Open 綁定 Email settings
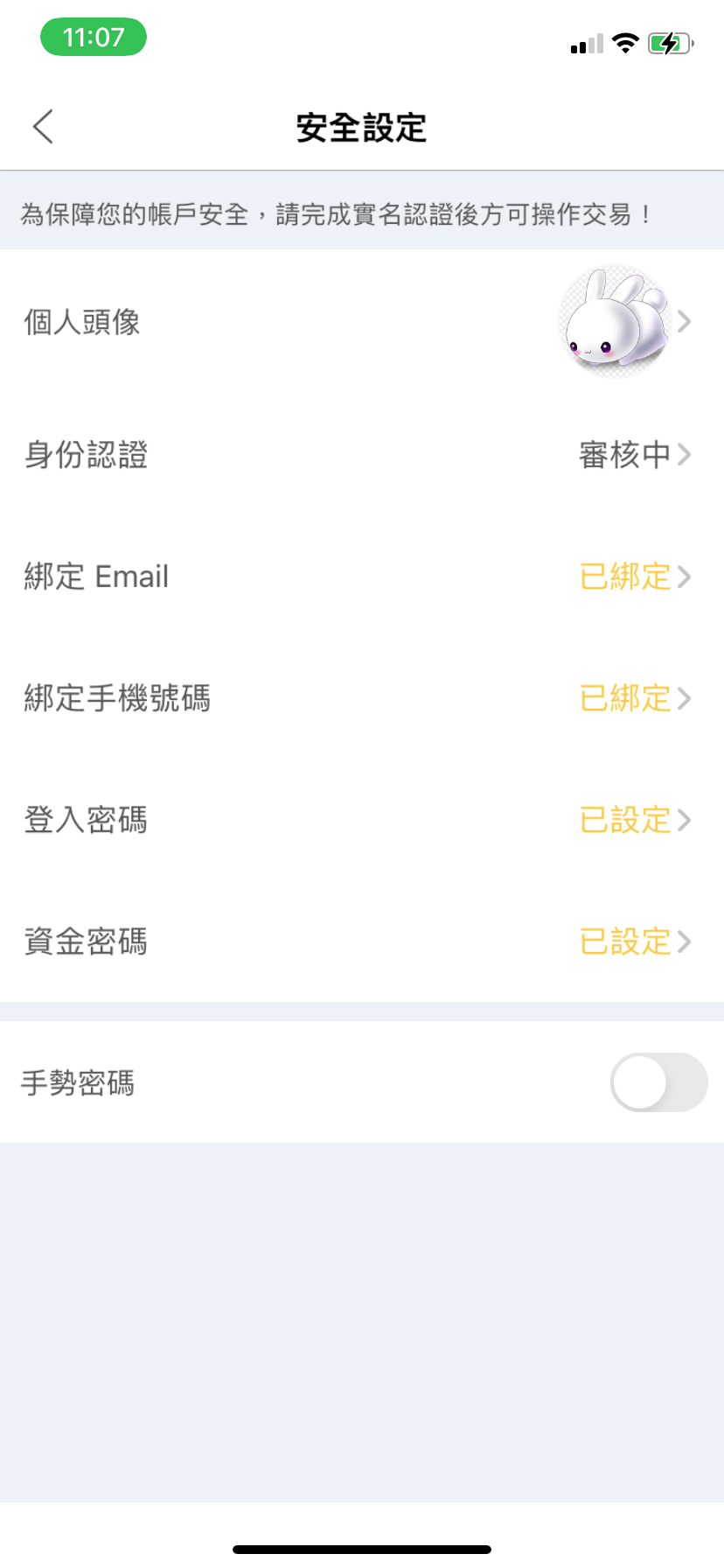724x1568 pixels. pyautogui.click(x=362, y=577)
